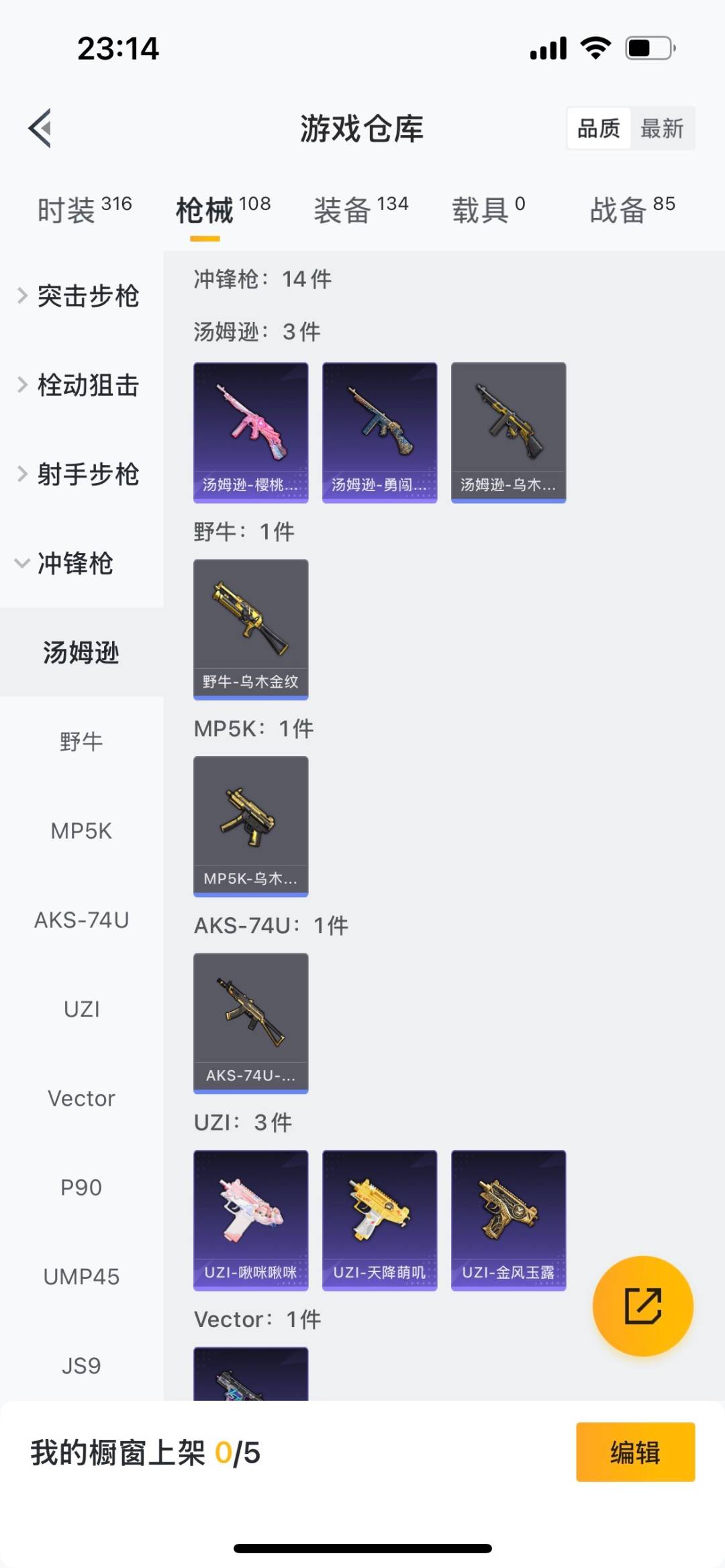This screenshot has height=1568, width=725.
Task: Switch to the 时装 tab
Action: [84, 210]
